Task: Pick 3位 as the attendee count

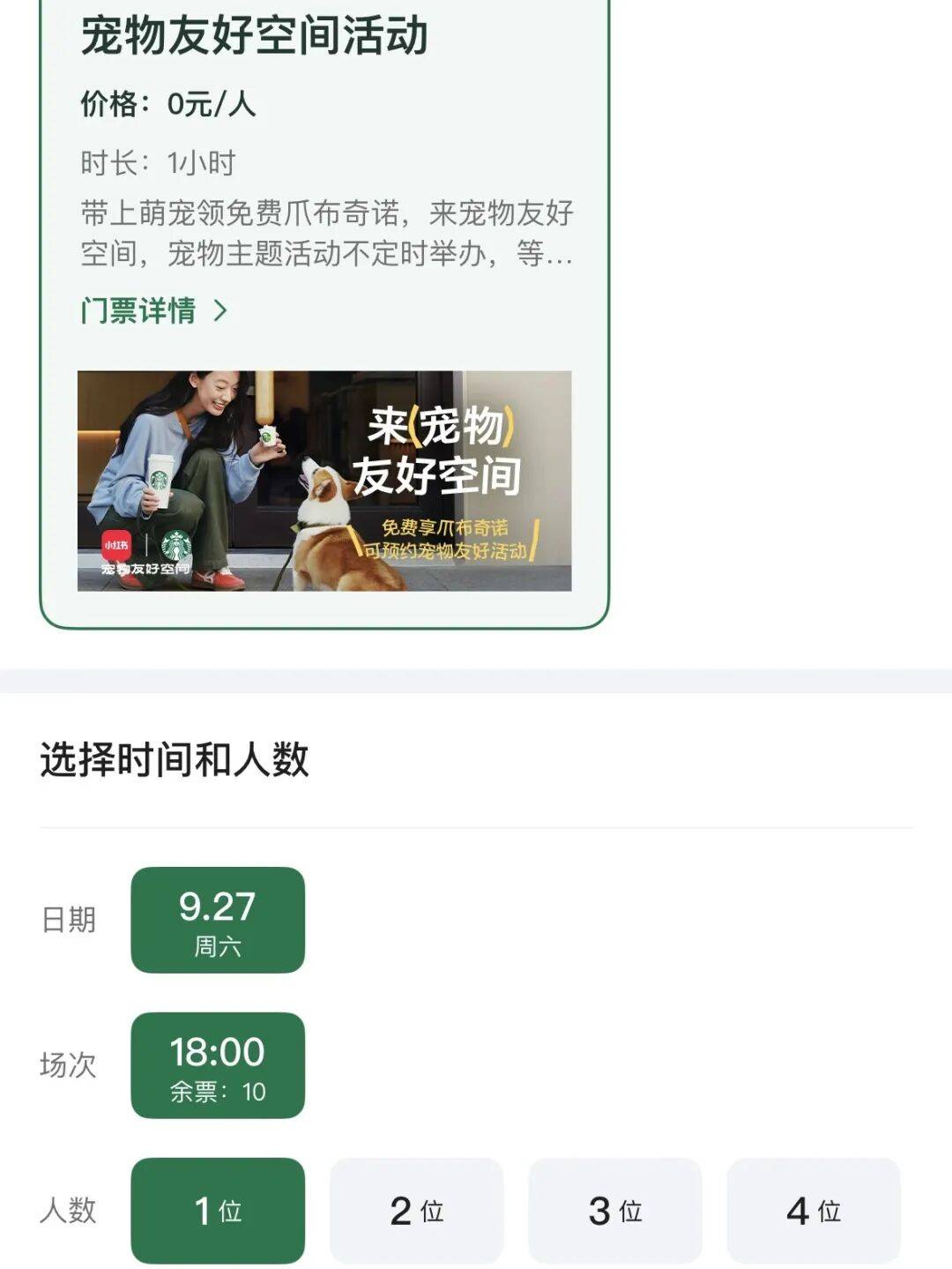Action: coord(614,1210)
